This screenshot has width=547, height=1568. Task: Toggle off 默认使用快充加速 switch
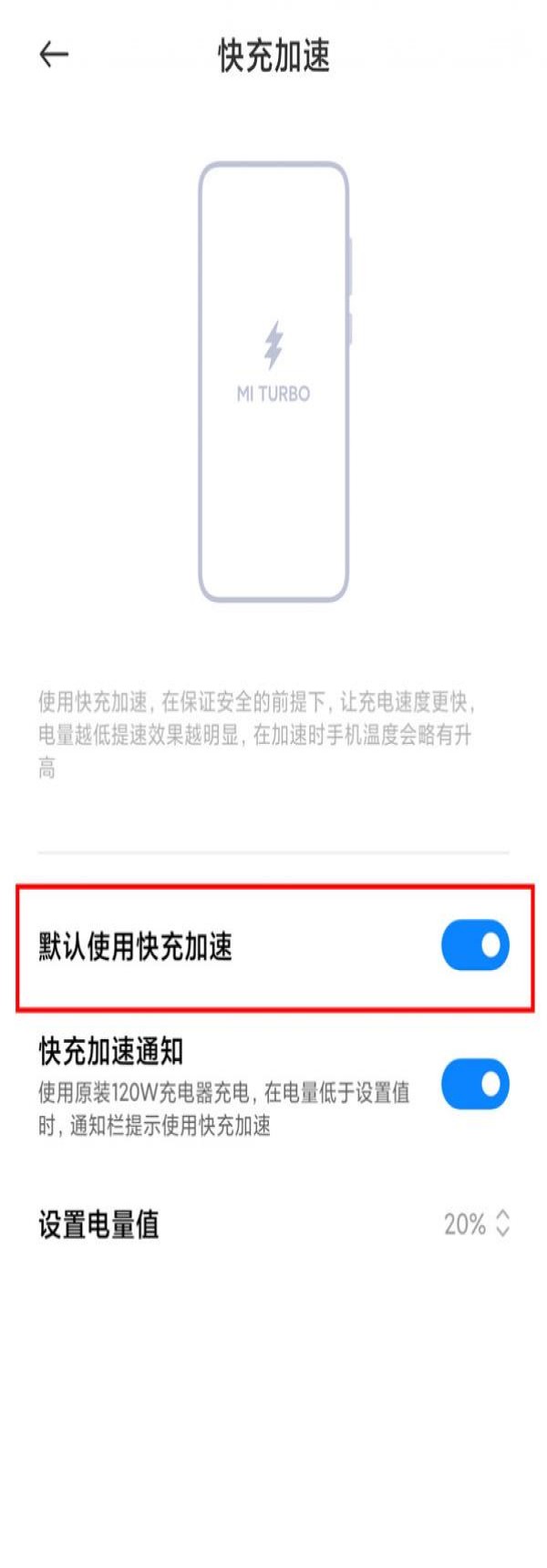click(x=475, y=945)
